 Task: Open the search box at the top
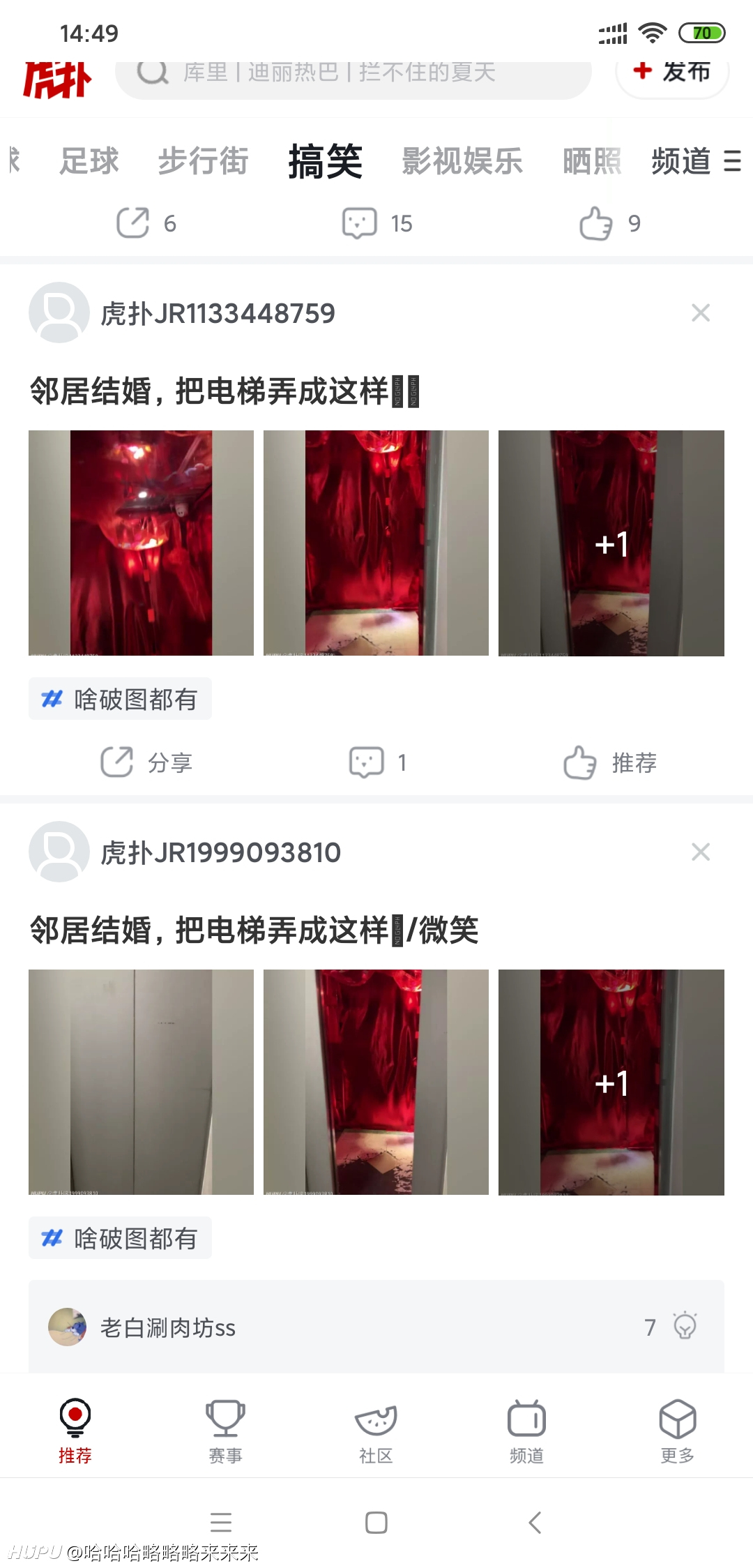click(x=353, y=73)
